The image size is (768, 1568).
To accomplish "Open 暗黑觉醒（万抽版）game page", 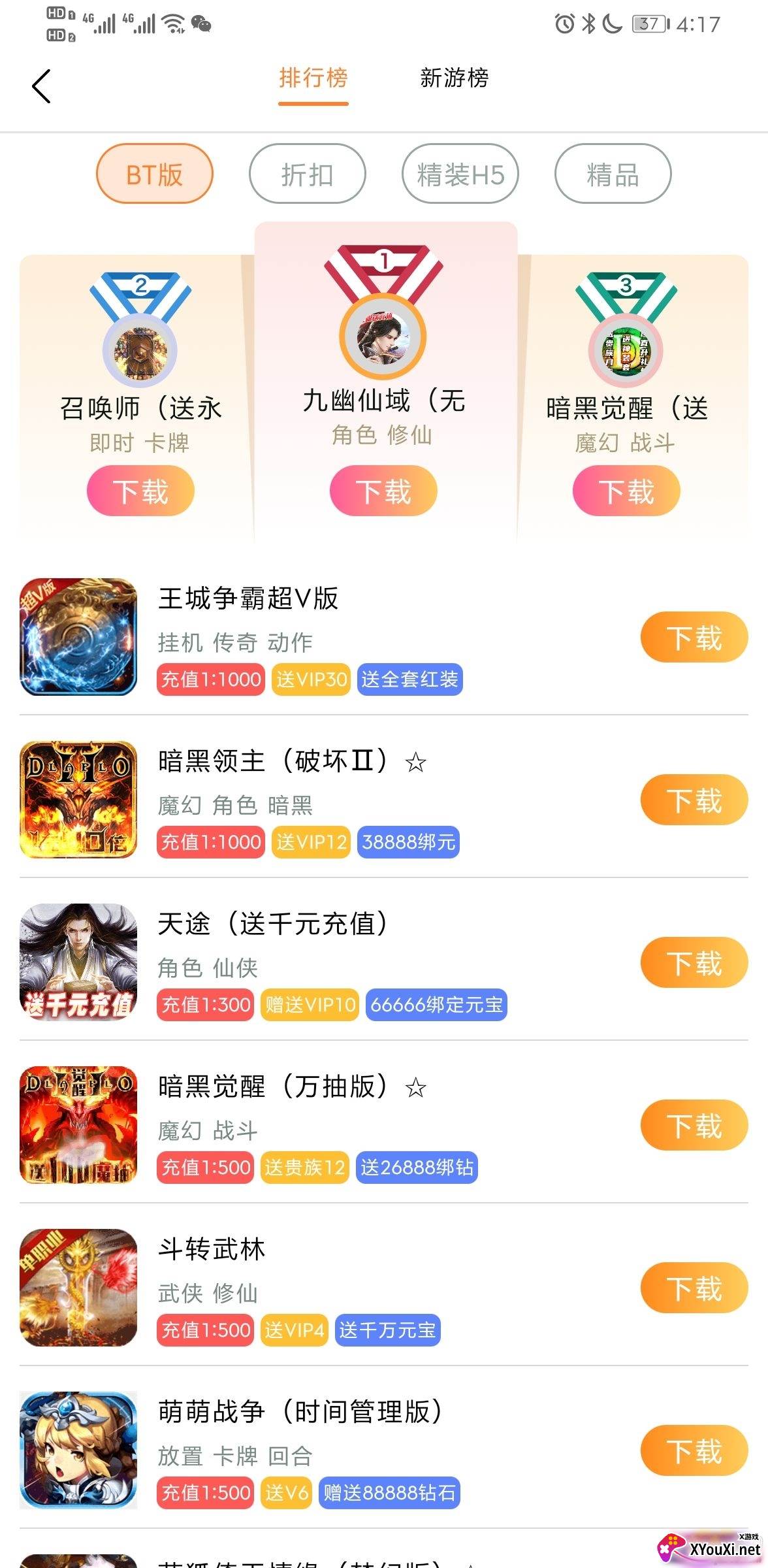I will pyautogui.click(x=274, y=1087).
